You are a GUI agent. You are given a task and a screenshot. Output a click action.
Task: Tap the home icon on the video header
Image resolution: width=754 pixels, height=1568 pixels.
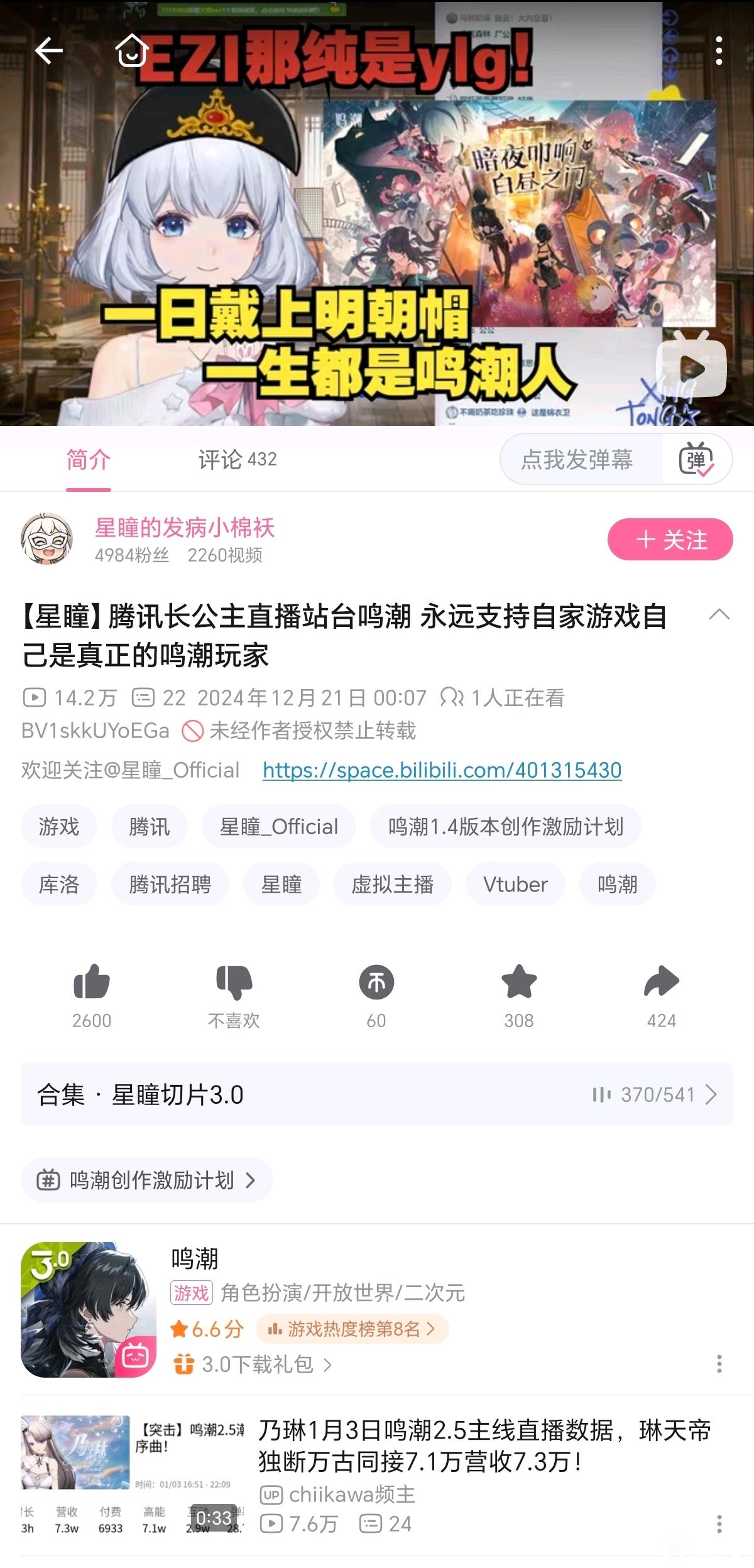tap(131, 50)
